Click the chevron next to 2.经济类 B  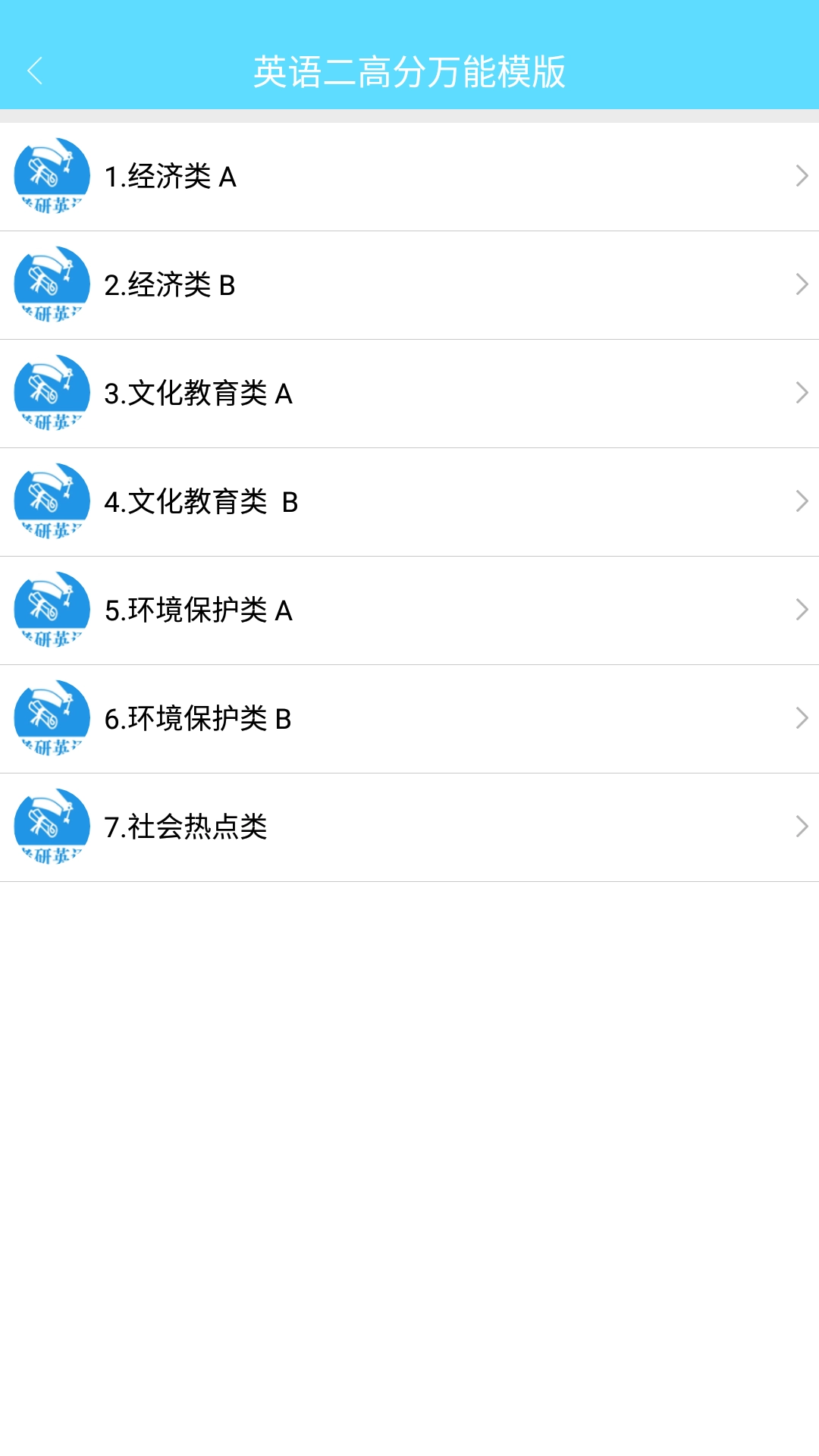point(802,284)
